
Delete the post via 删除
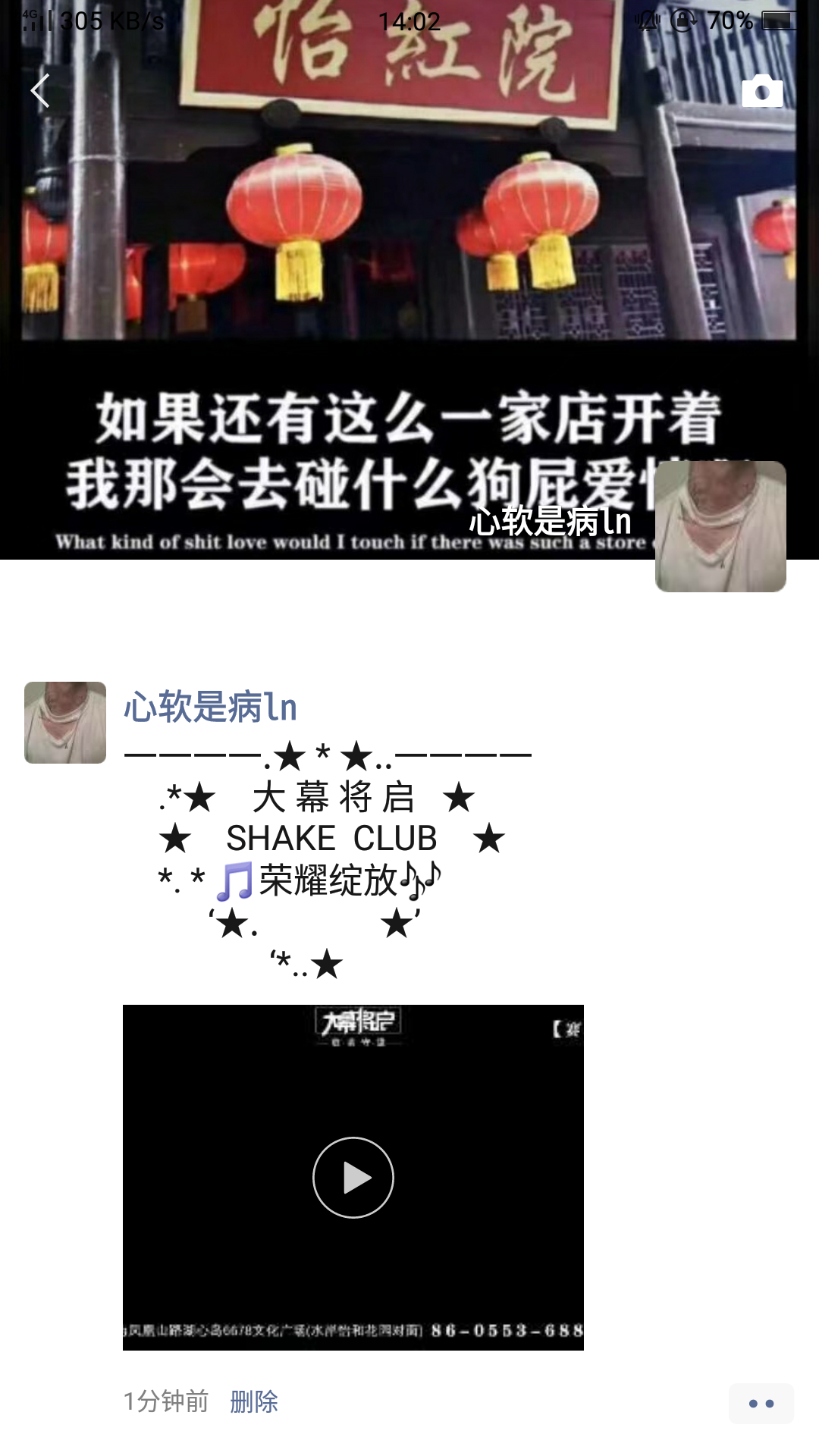pos(254,1401)
